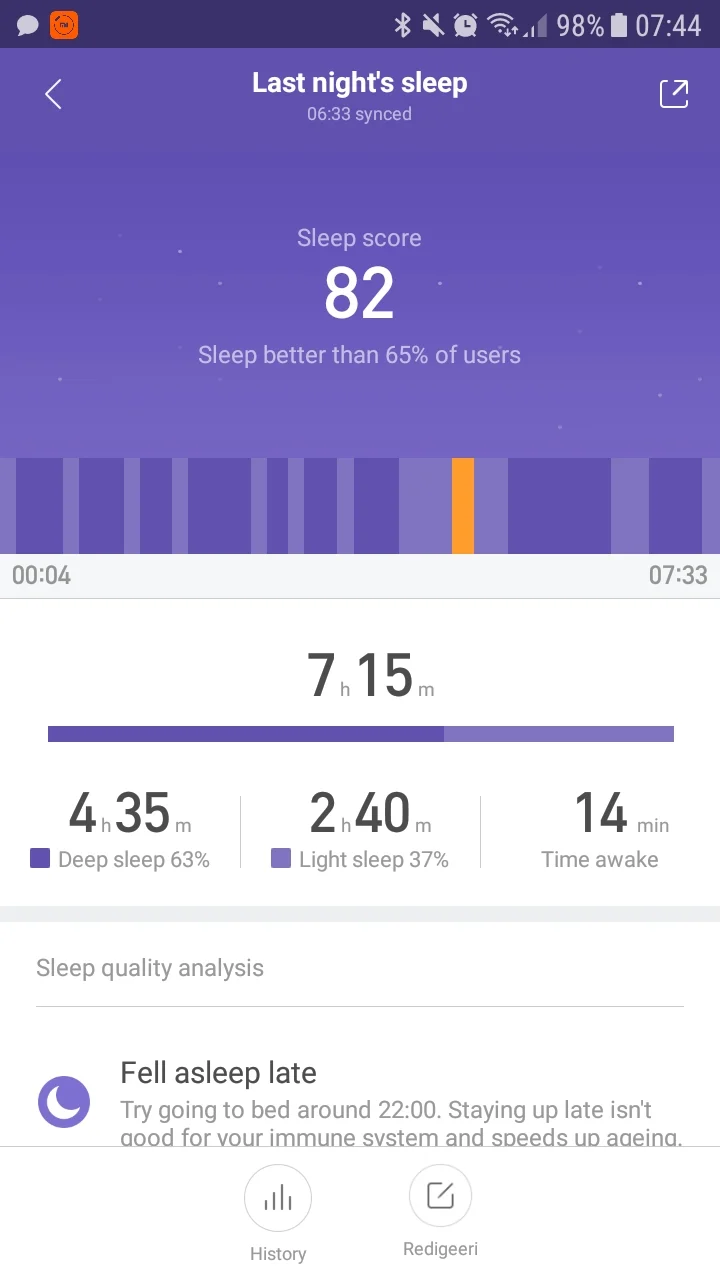
Task: Tap the sleep duration progress bar
Action: [359, 733]
